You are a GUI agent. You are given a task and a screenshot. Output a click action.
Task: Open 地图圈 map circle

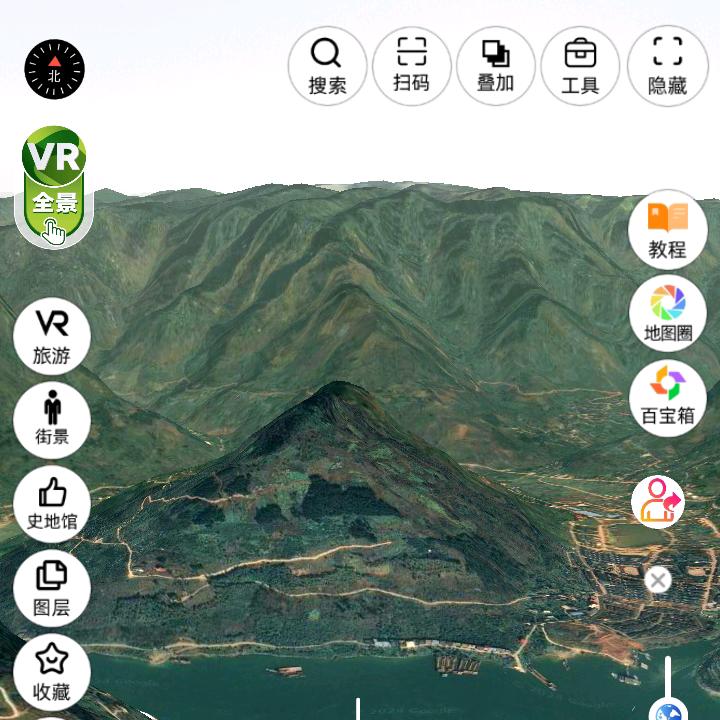[x=667, y=313]
